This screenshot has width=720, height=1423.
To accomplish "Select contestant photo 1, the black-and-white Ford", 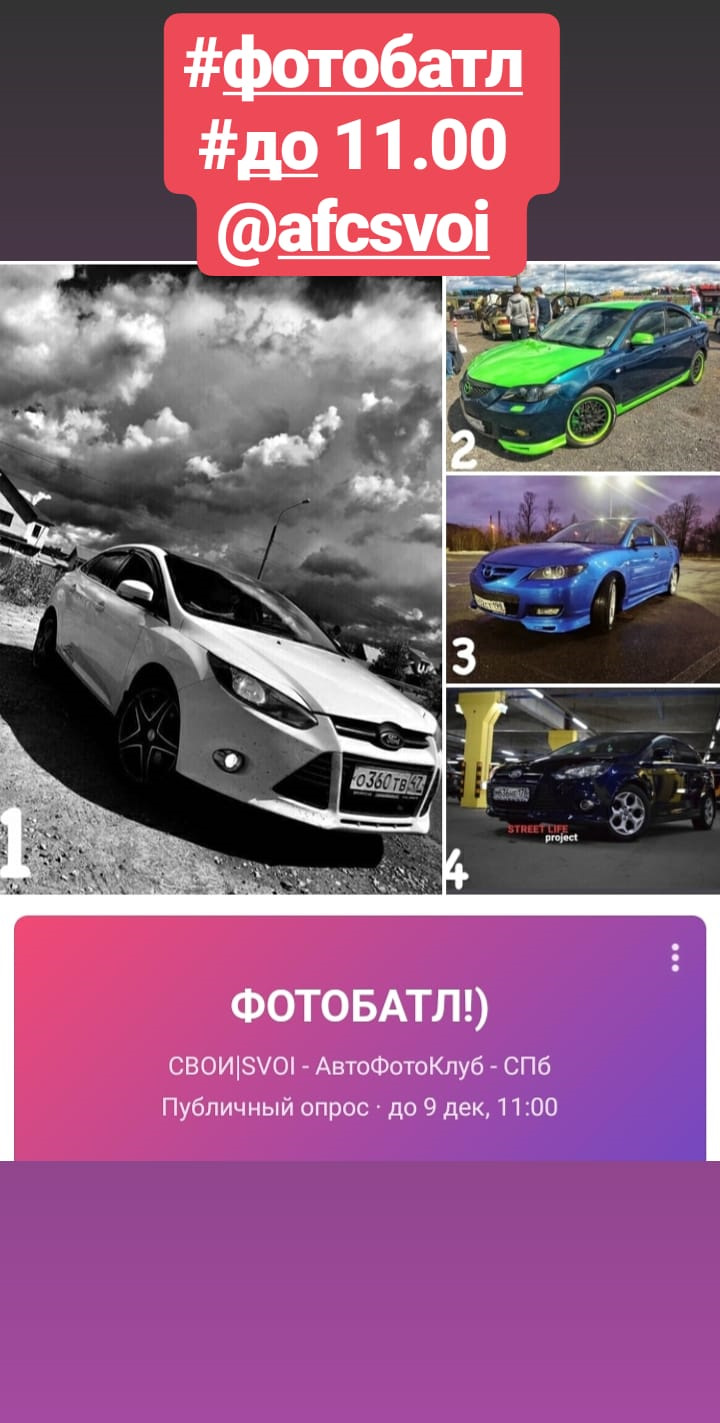I will (x=220, y=580).
